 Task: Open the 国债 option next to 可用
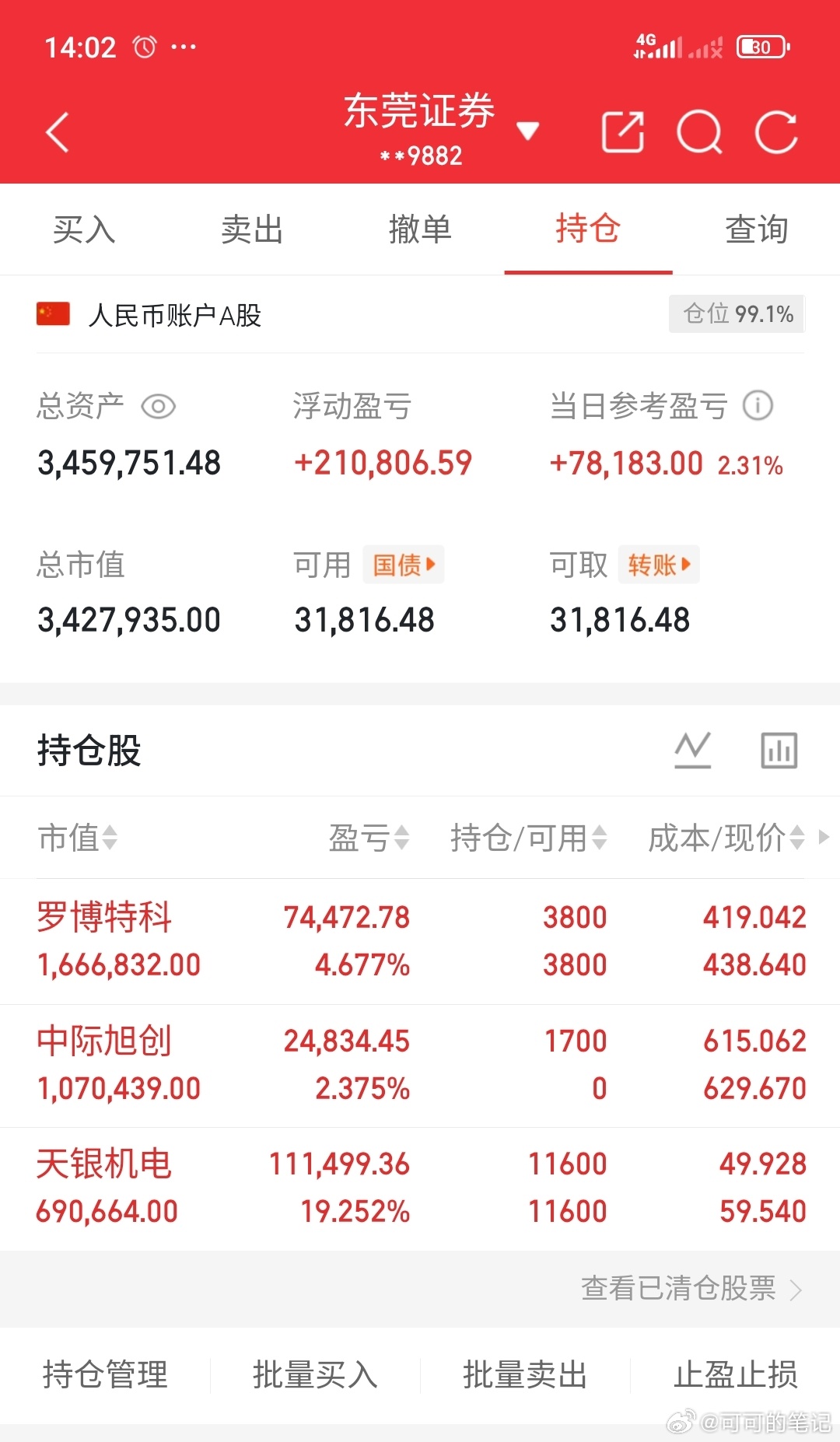point(403,565)
